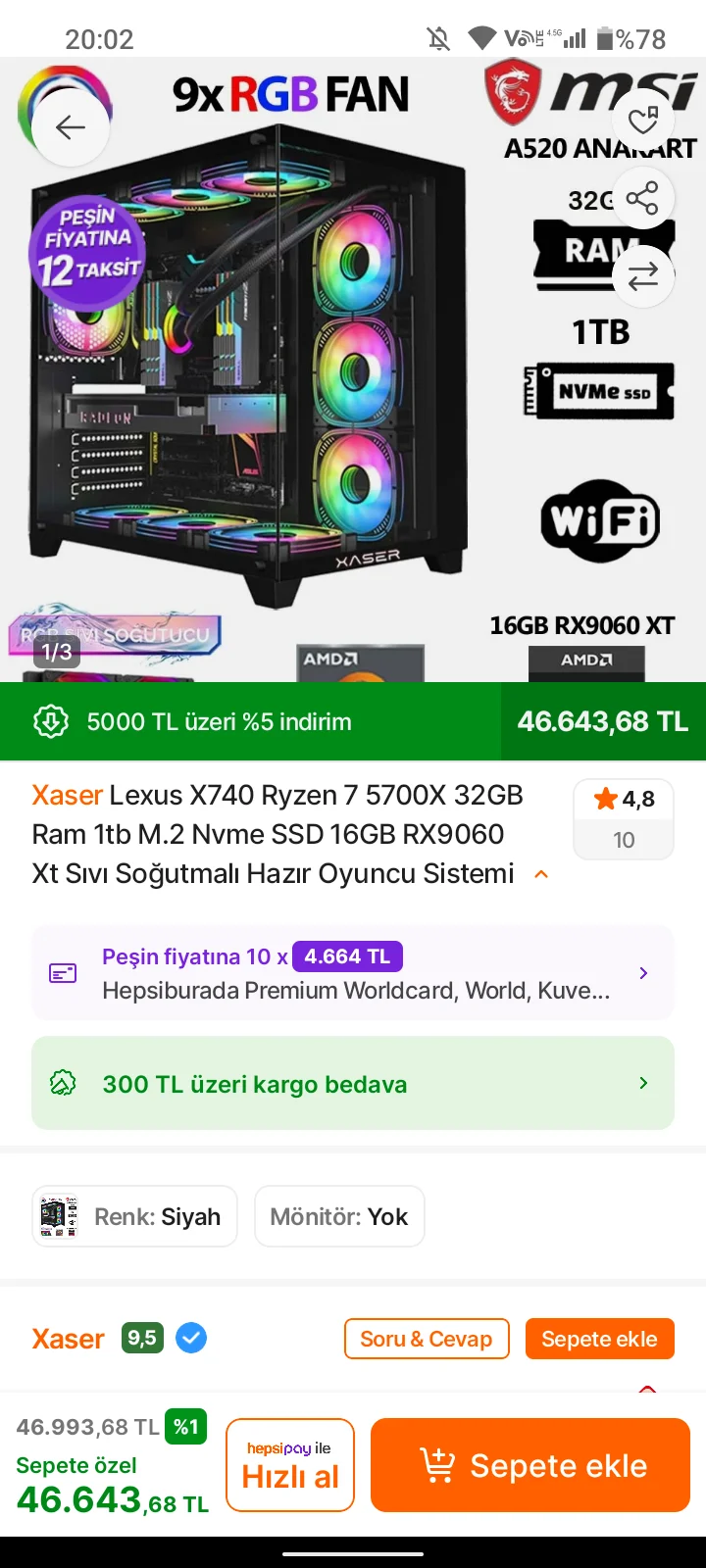Compare this product using arrows icon
Image resolution: width=706 pixels, height=1568 pixels.
click(x=643, y=276)
